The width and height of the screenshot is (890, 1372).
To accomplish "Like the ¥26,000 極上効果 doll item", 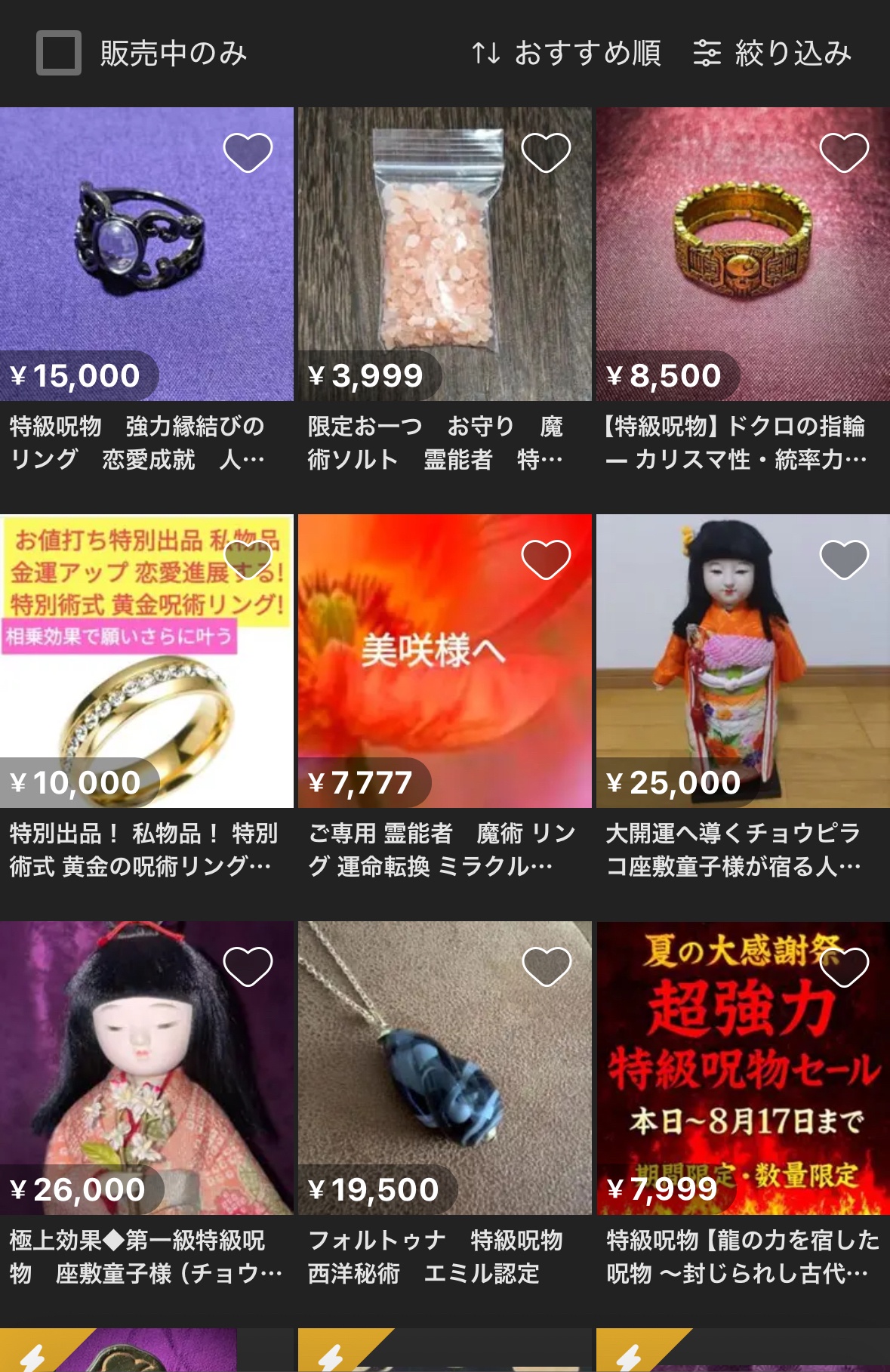I will pyautogui.click(x=248, y=967).
